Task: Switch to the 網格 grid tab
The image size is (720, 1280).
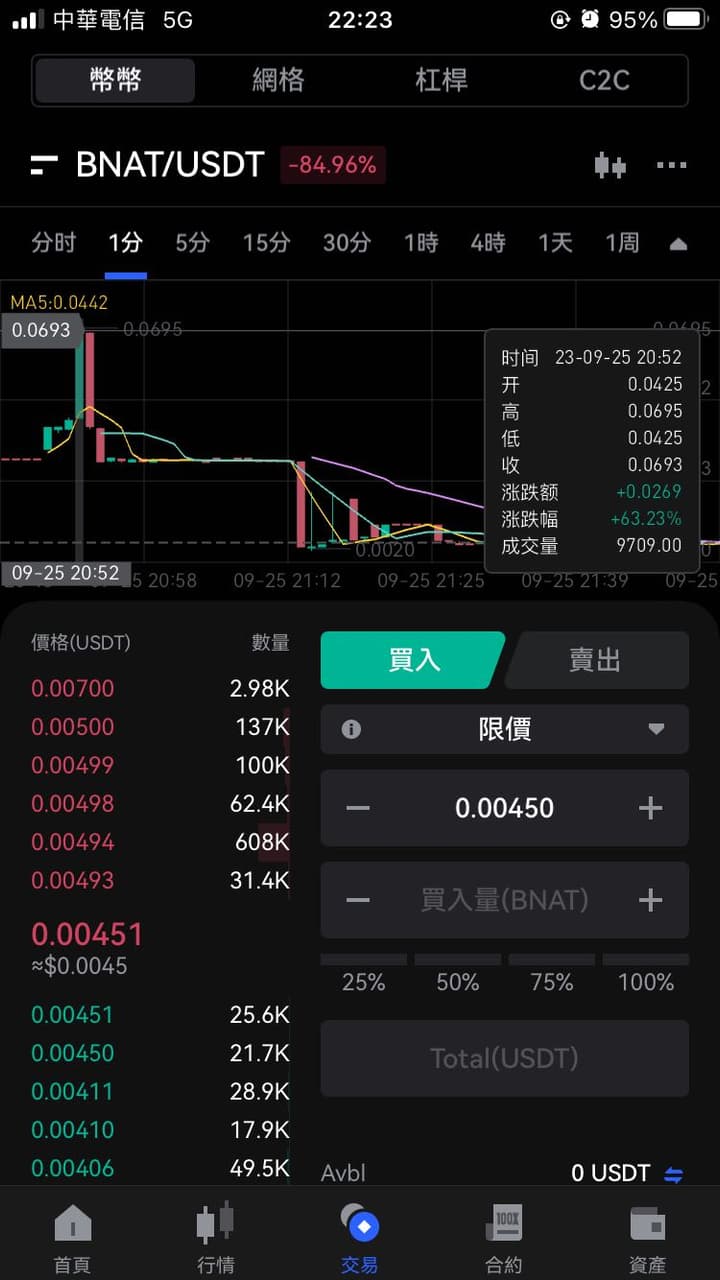Action: (277, 82)
